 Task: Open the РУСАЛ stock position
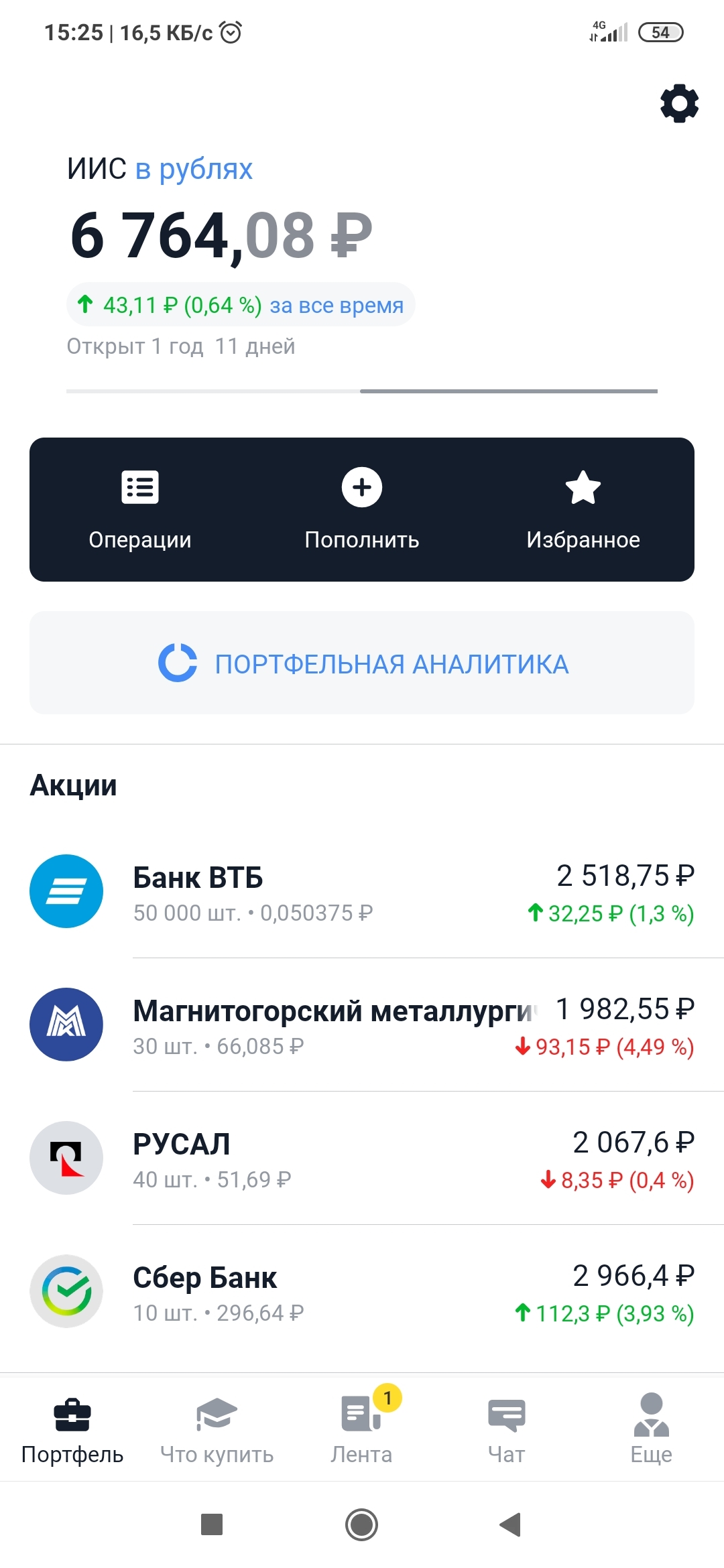point(362,1159)
